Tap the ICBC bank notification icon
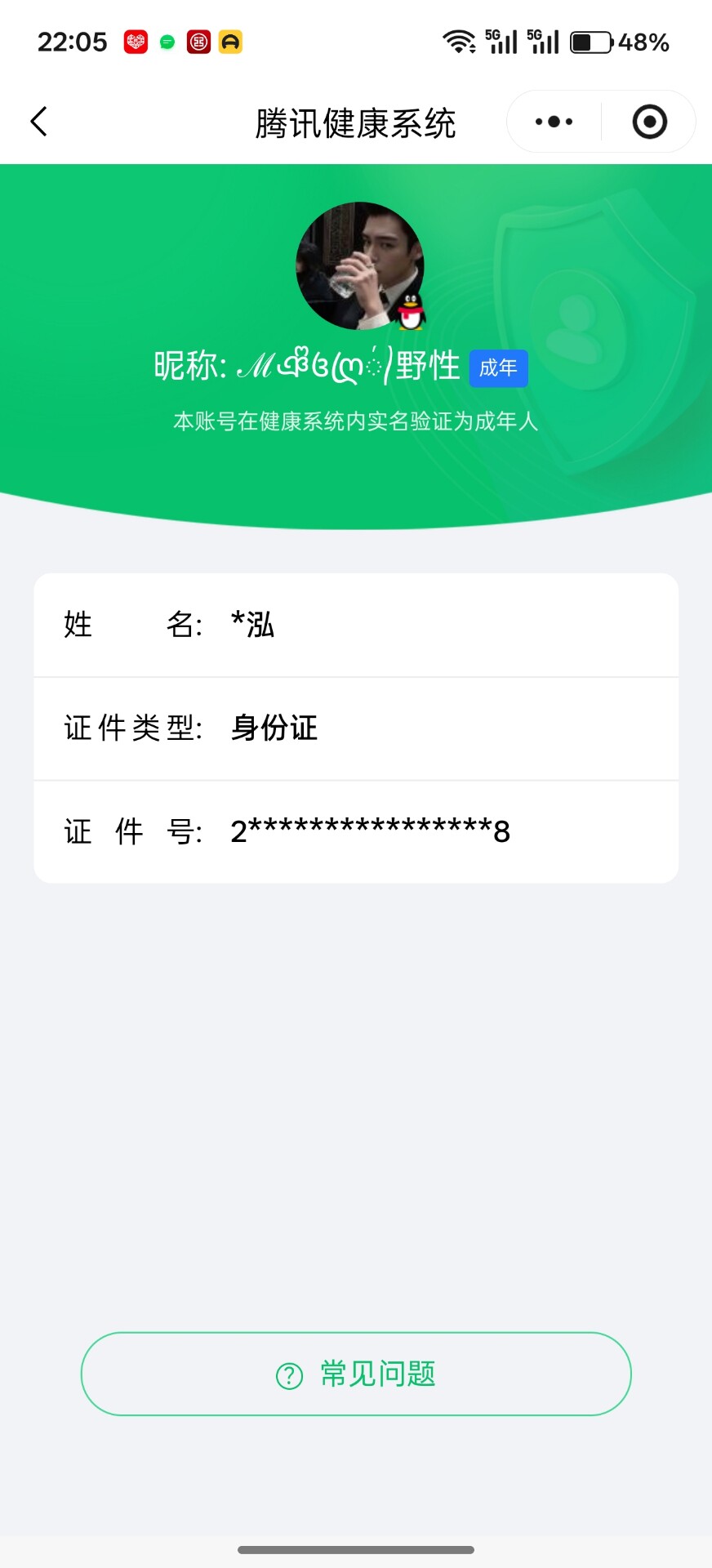Screen dimensions: 712x1568 197,40
